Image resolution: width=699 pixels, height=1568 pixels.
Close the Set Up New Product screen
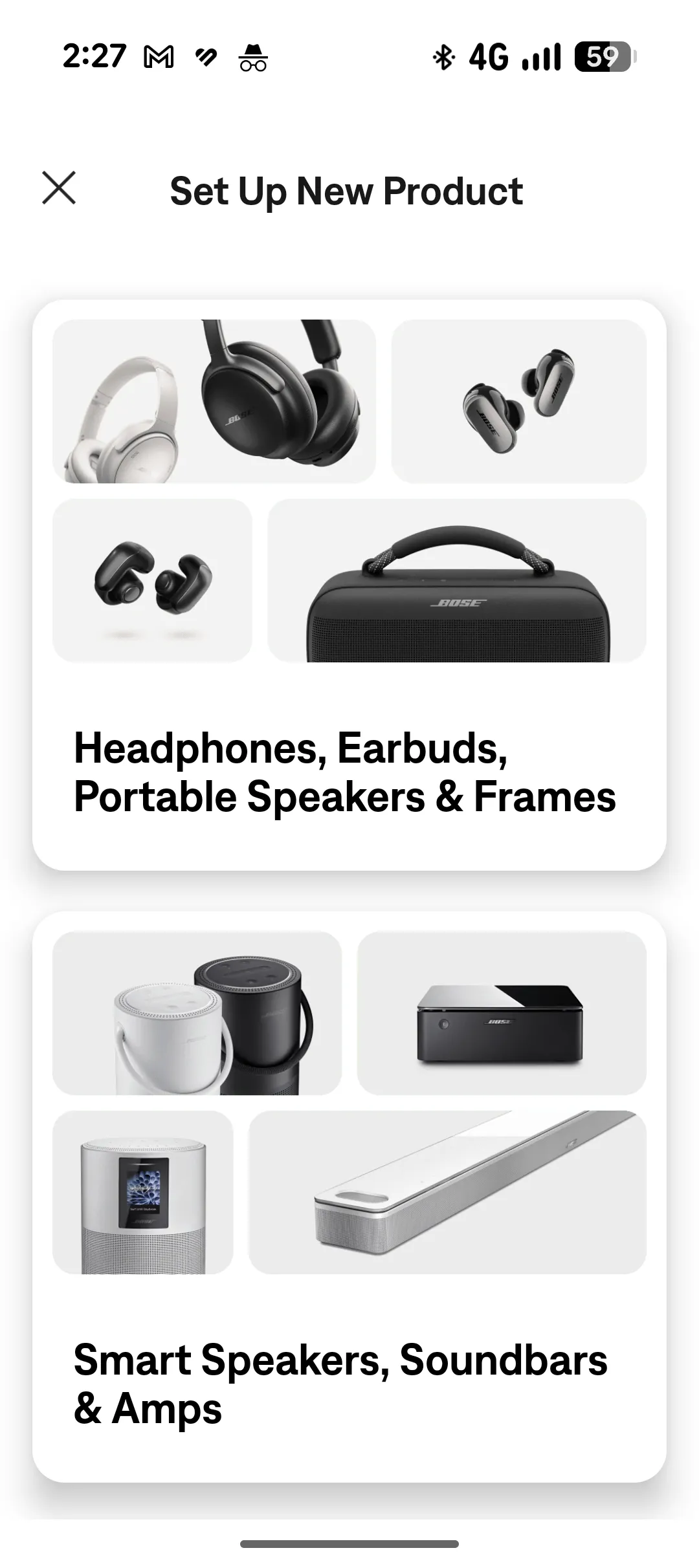59,188
